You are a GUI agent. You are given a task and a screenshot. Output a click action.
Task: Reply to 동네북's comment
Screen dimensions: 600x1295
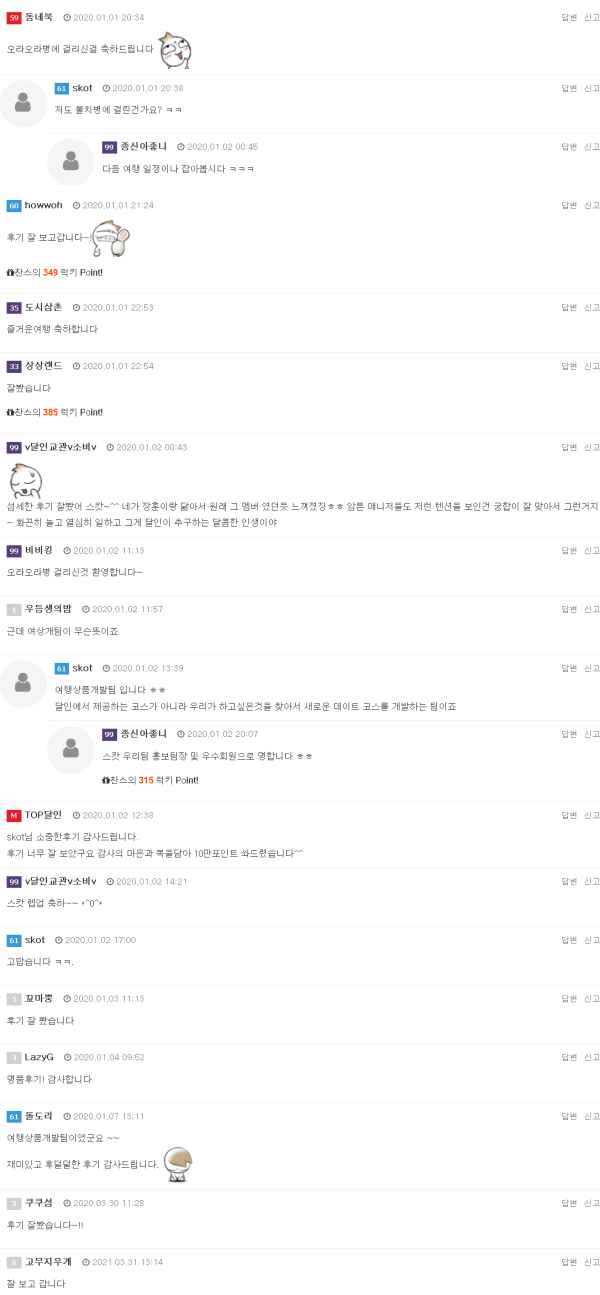pos(568,18)
